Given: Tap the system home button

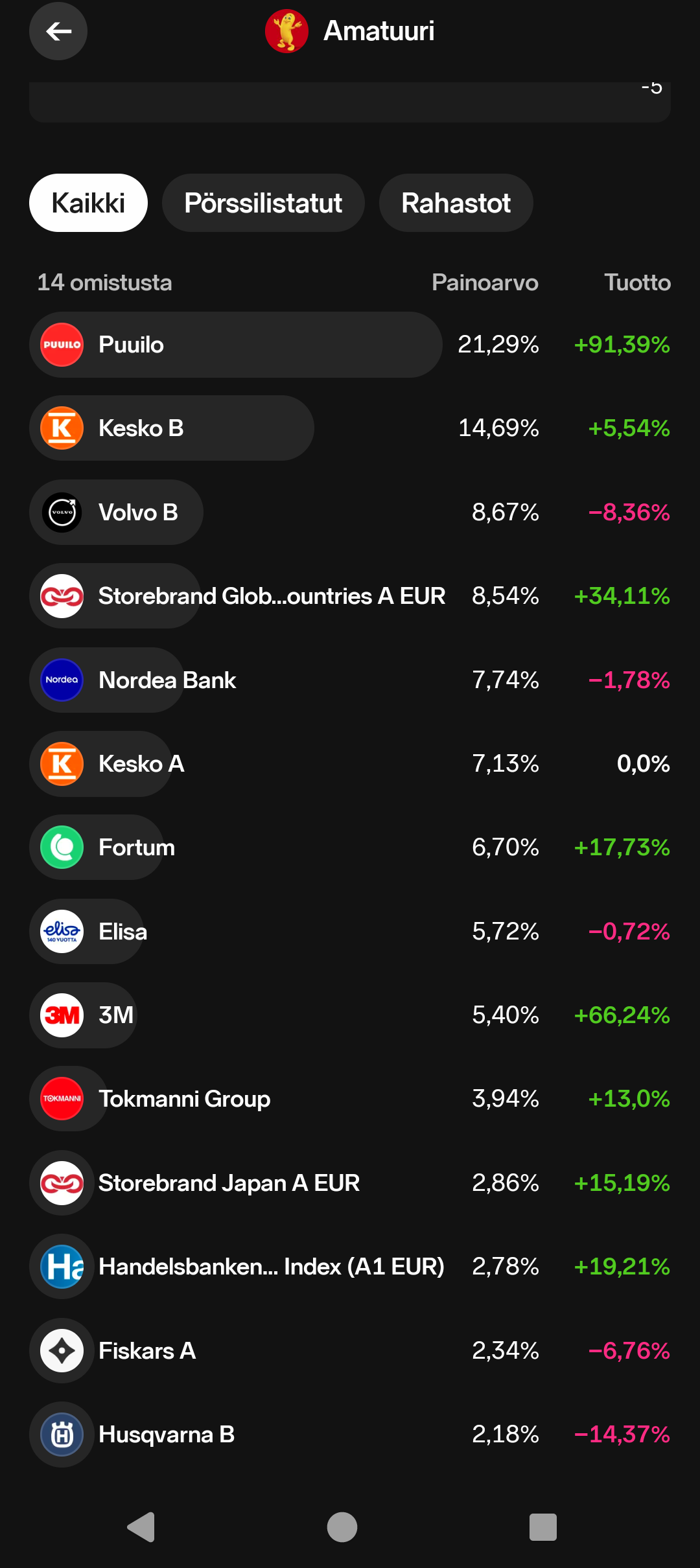Looking at the screenshot, I should (342, 1527).
